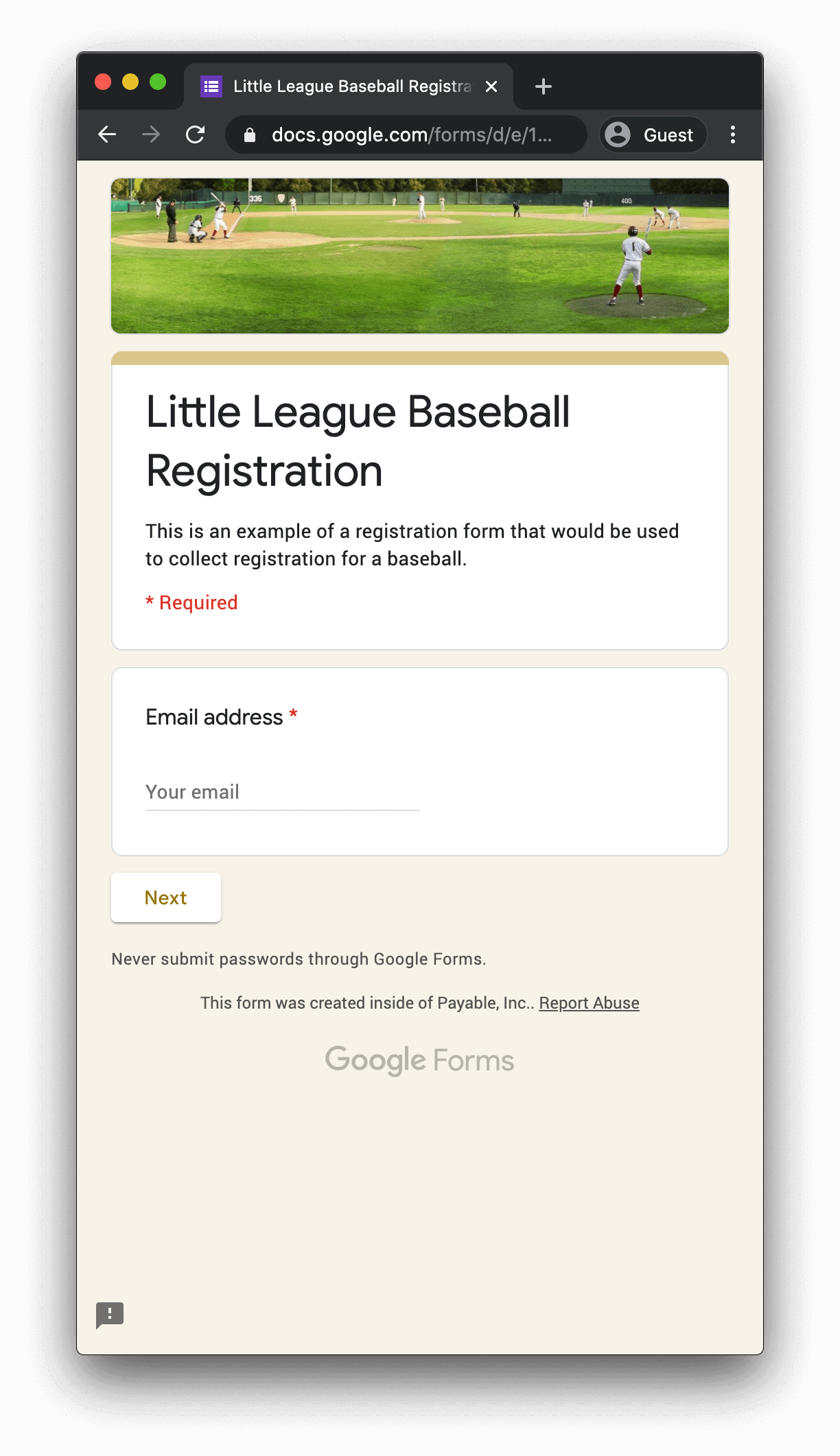Open the Guest profile button
The width and height of the screenshot is (840, 1456).
click(652, 134)
